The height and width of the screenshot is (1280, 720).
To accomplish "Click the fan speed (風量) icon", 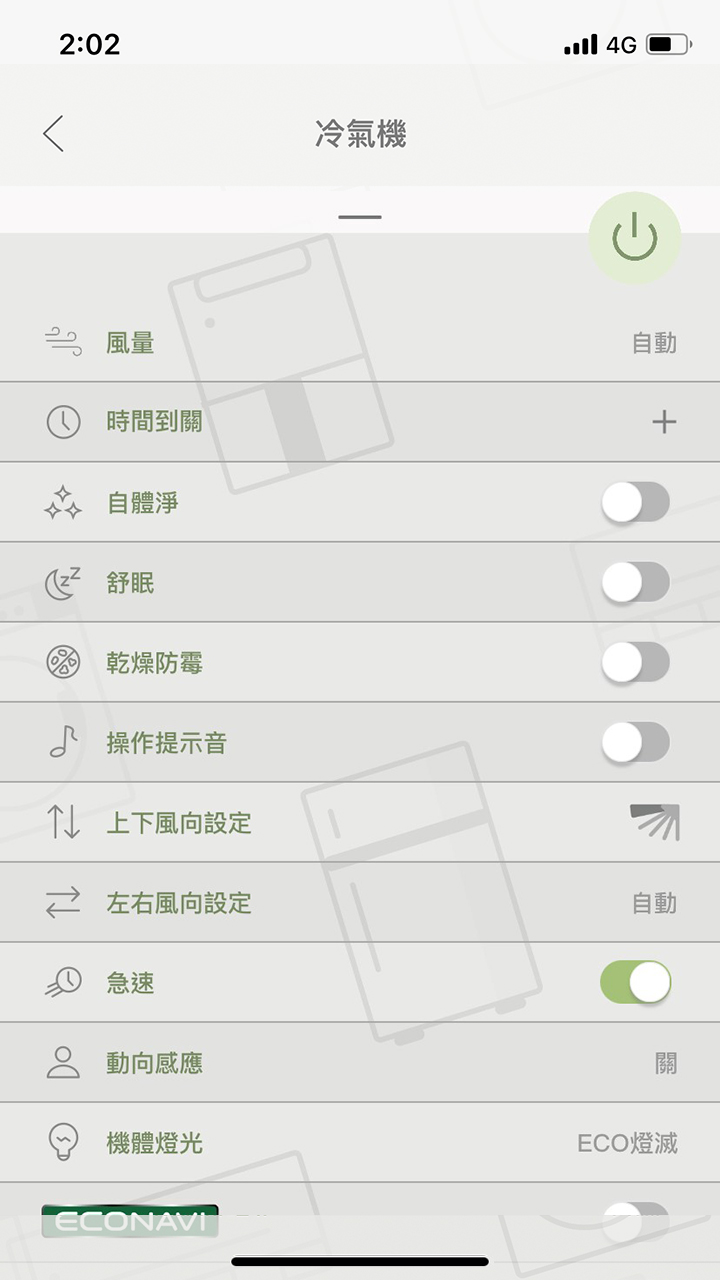I will 63,342.
